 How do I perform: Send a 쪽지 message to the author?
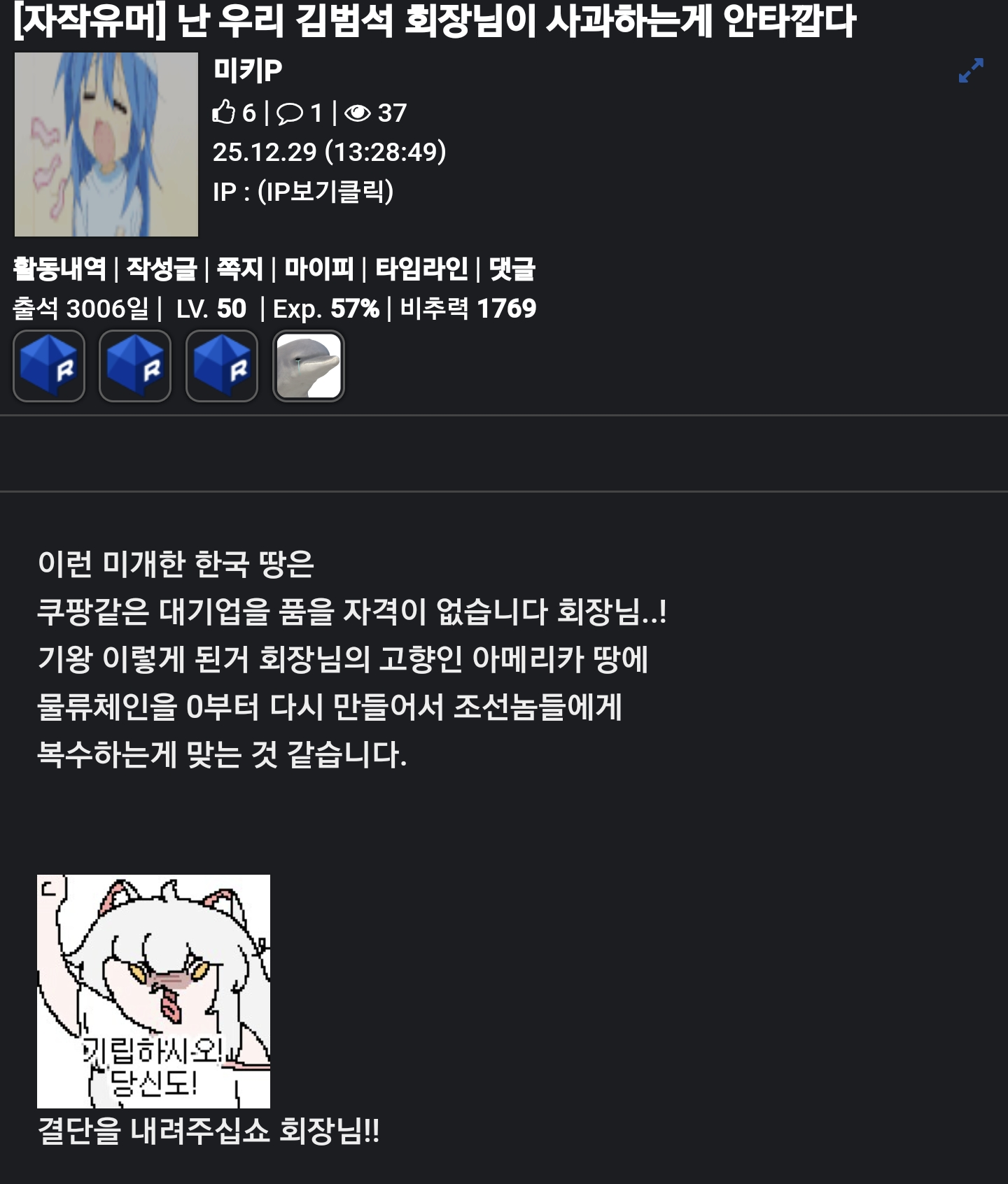click(240, 269)
